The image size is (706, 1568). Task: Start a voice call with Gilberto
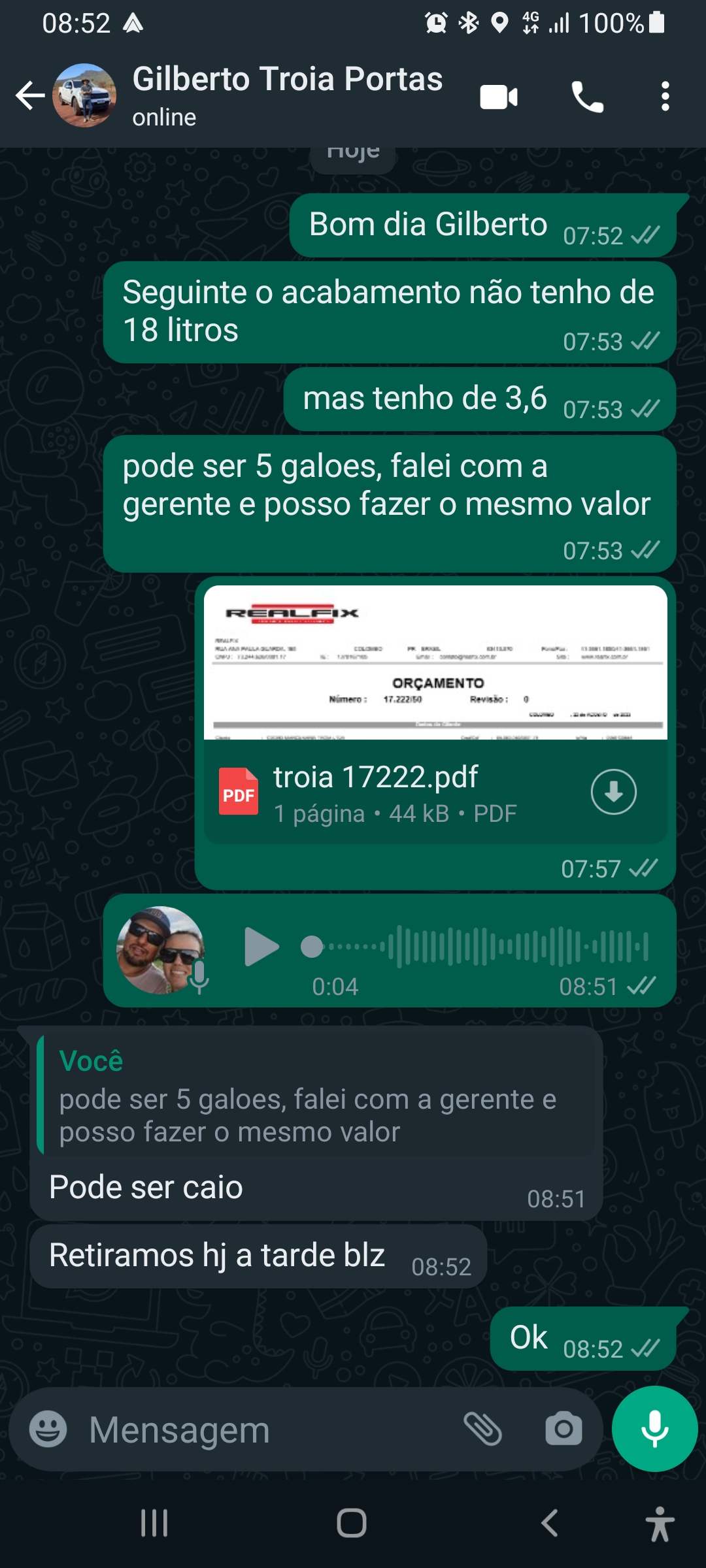point(587,97)
